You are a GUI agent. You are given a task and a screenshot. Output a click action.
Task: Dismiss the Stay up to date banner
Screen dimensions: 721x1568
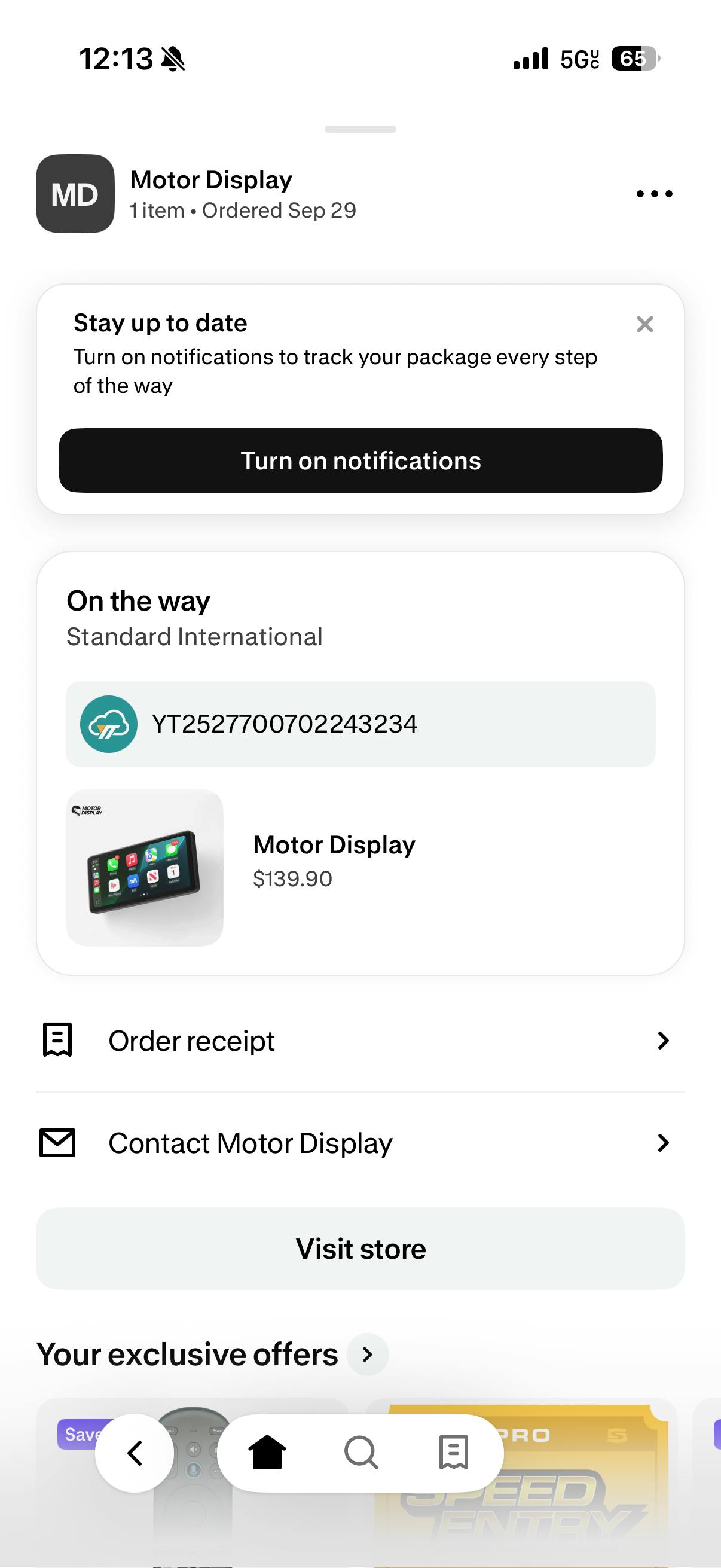(x=644, y=325)
